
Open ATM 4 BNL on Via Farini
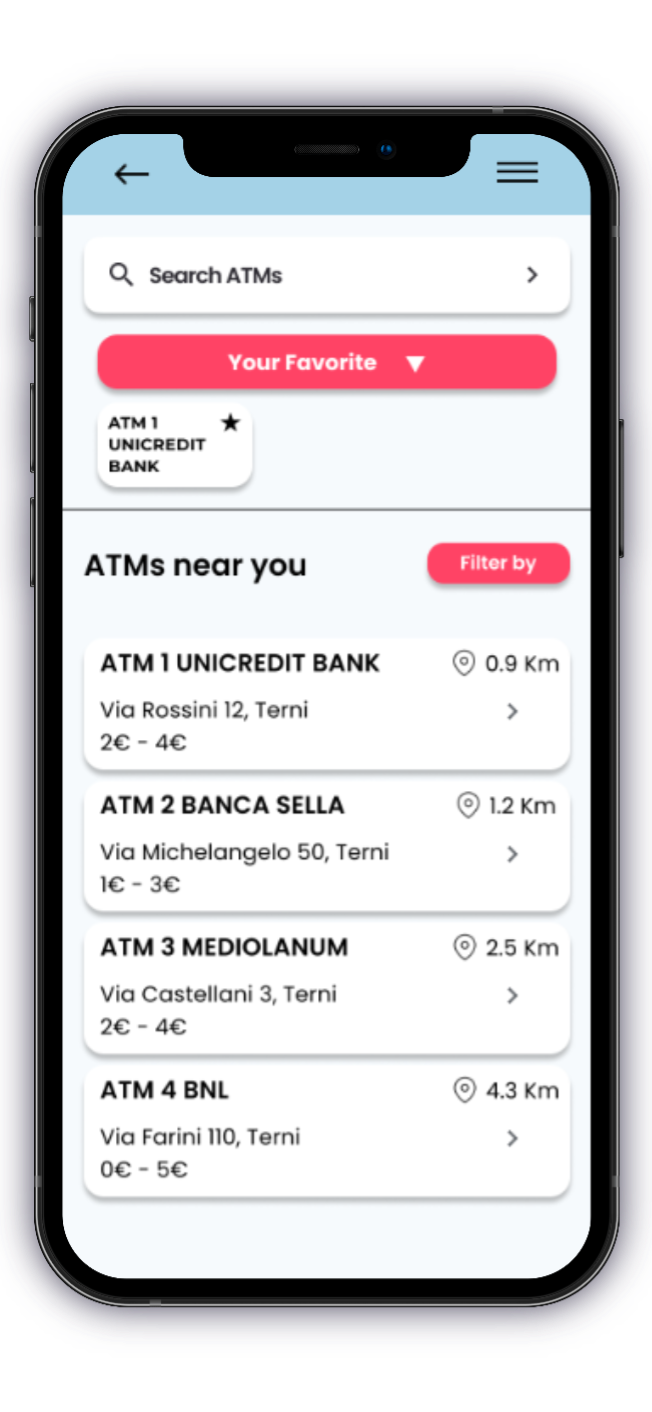point(326,1130)
